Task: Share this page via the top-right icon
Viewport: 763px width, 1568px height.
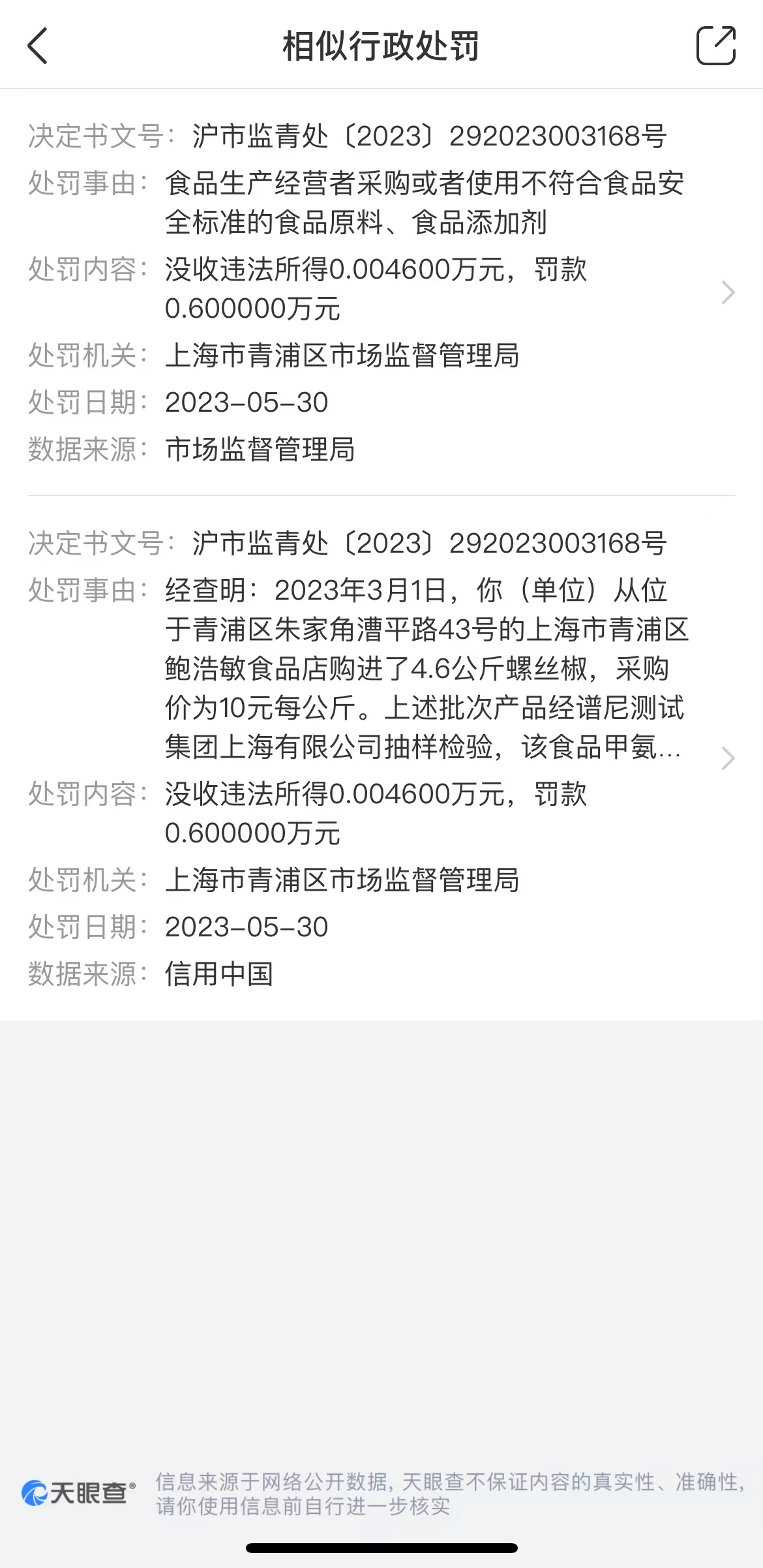Action: pos(716,45)
